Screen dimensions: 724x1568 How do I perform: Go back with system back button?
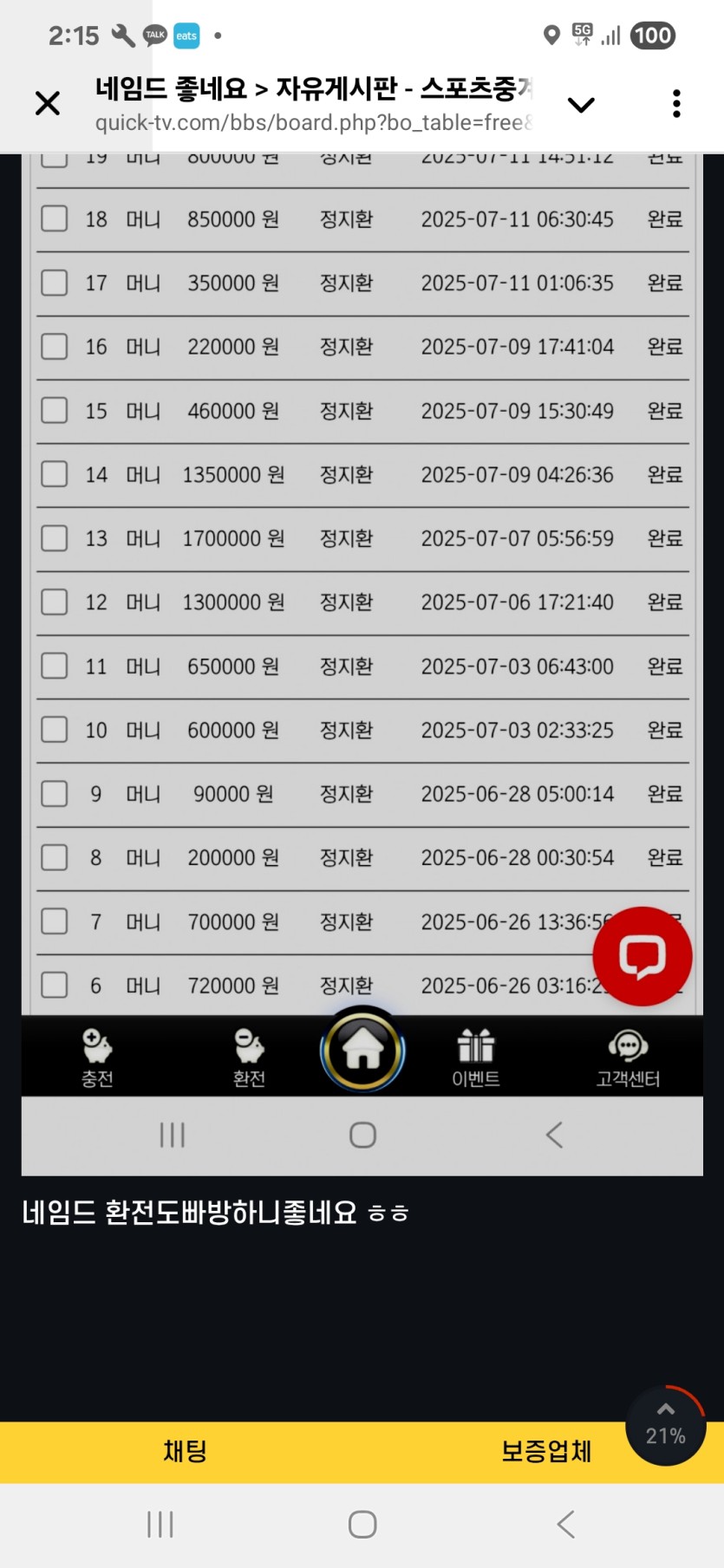tap(565, 1524)
